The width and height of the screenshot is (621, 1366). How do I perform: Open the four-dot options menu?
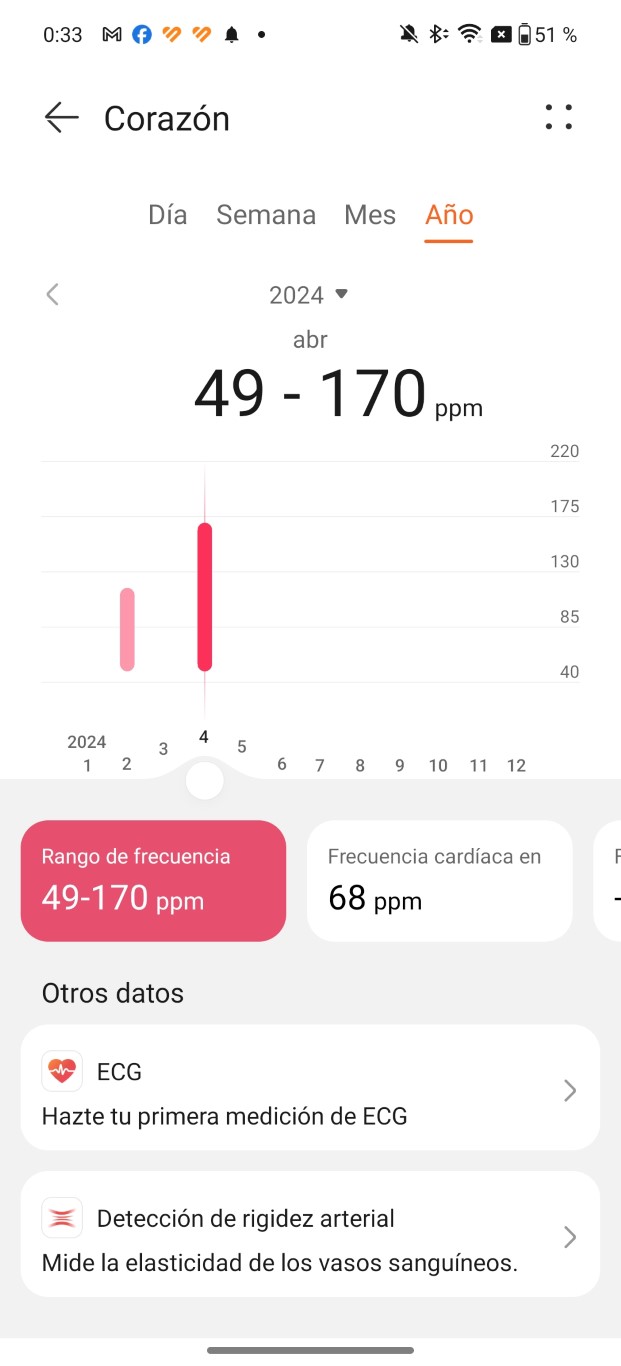559,117
